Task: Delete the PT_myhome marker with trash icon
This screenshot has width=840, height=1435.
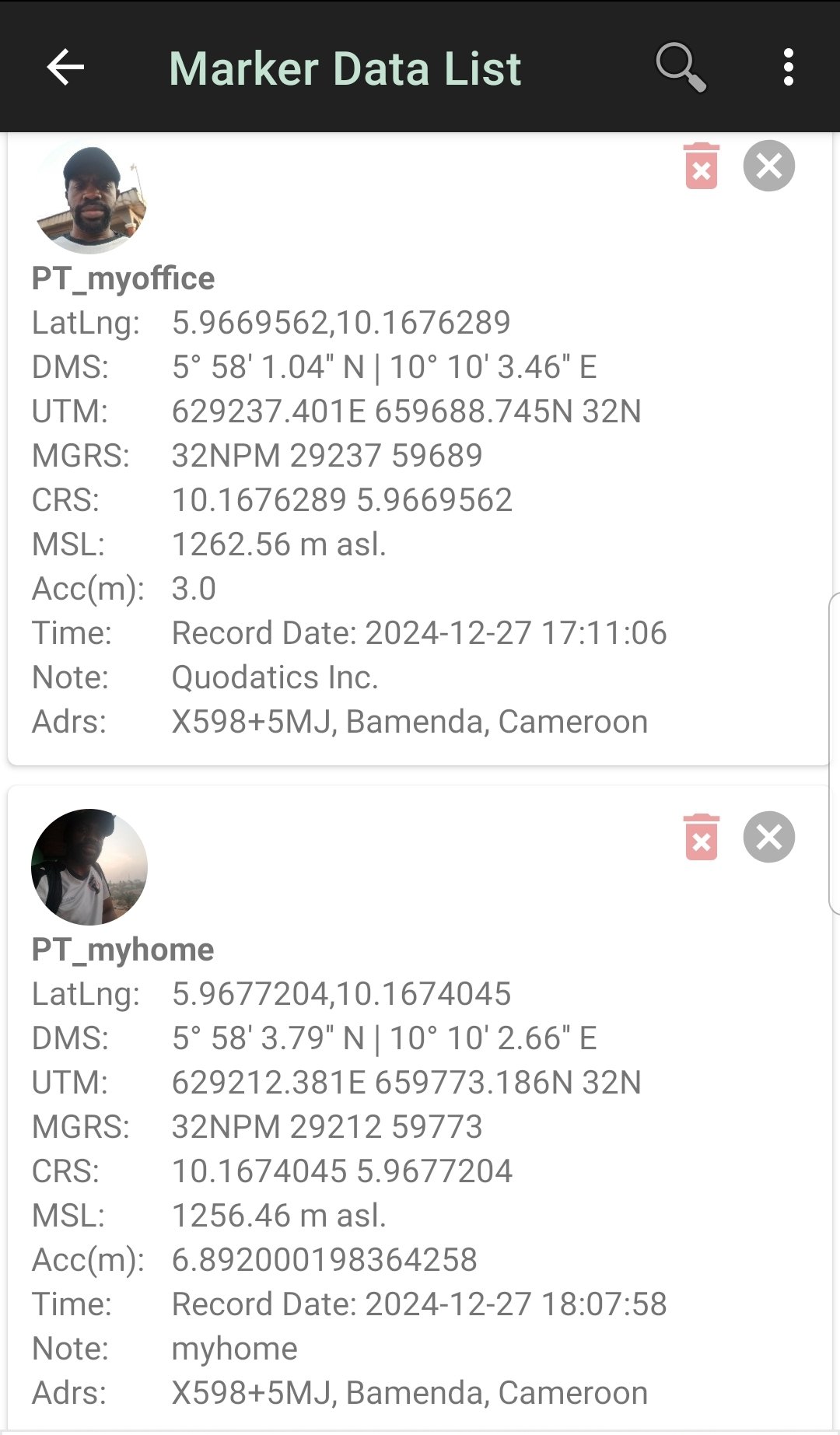Action: pos(702,837)
